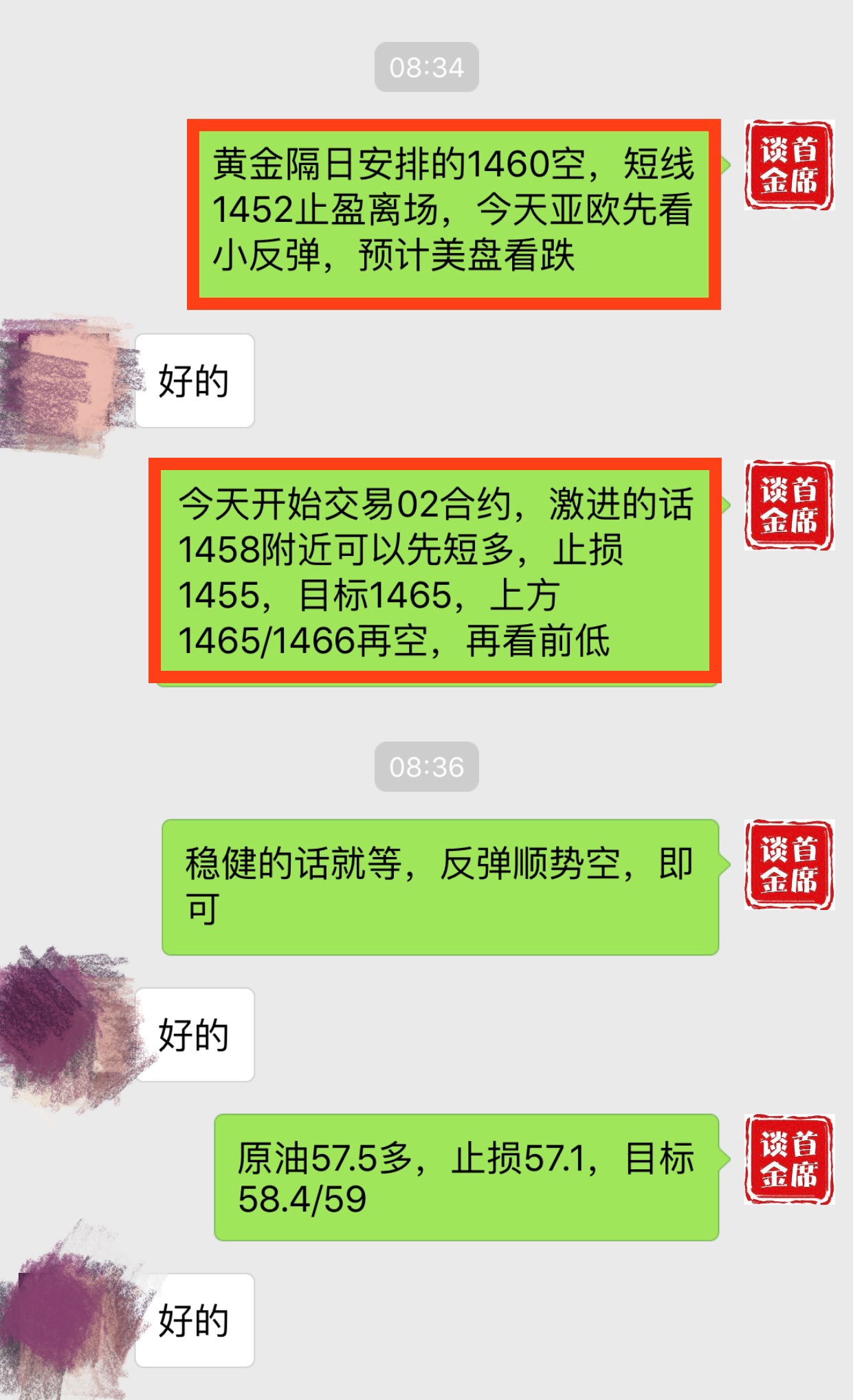Open 谈首金席 avatar beside the 原油57.5多 message
Screen dimensions: 853x1400
click(x=788, y=1159)
